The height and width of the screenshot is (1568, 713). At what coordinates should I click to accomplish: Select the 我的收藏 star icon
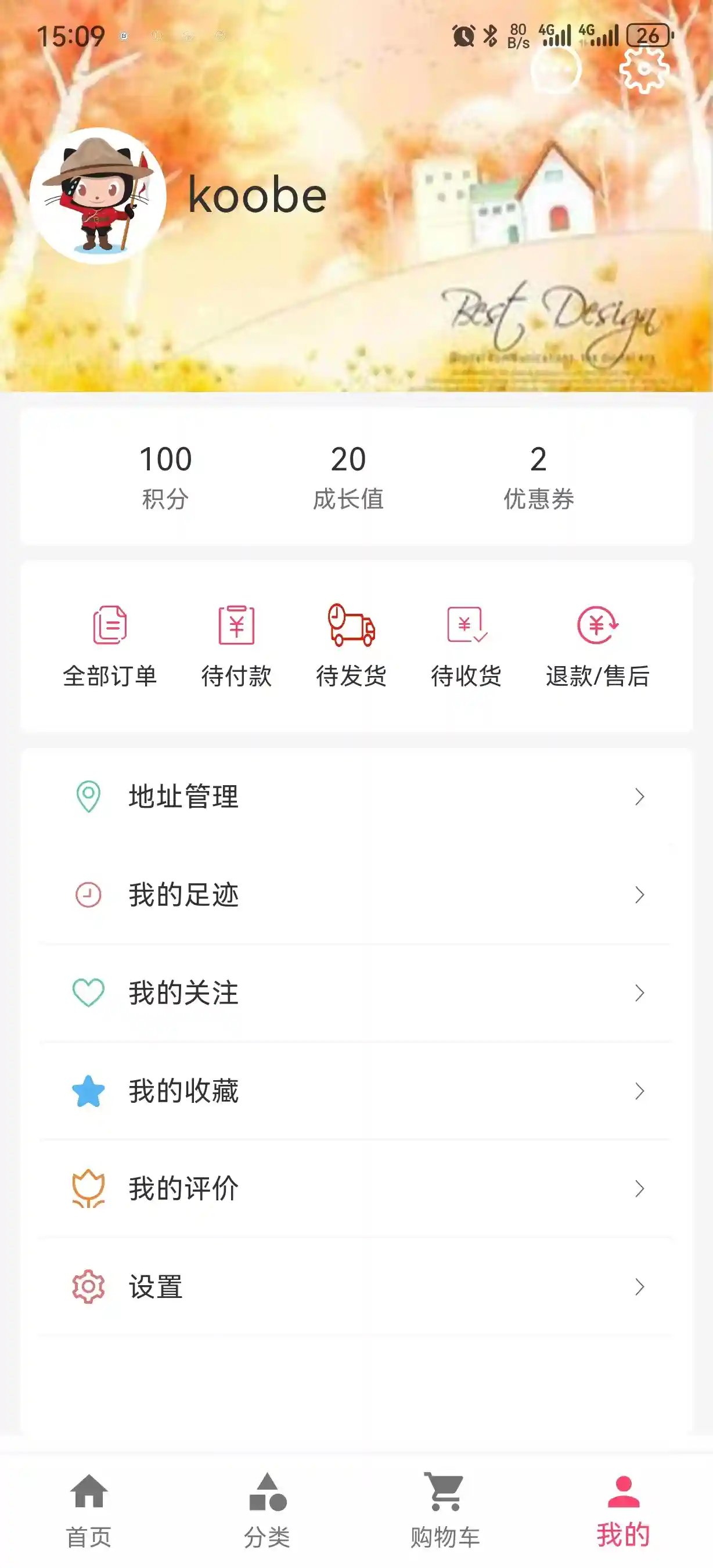pos(88,1092)
